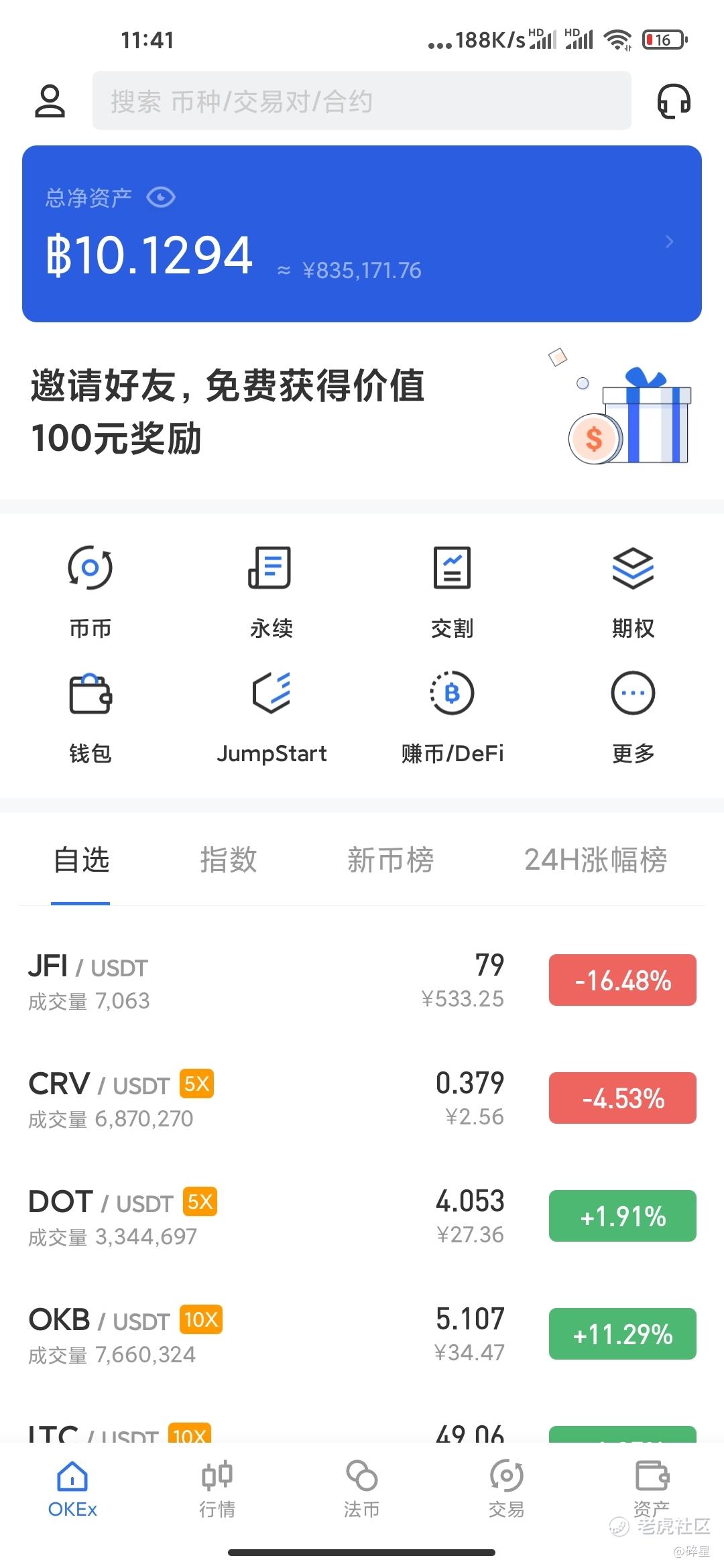This screenshot has height=1568, width=724.
Task: Open 资产 assets in bottom navigation
Action: click(x=652, y=1489)
